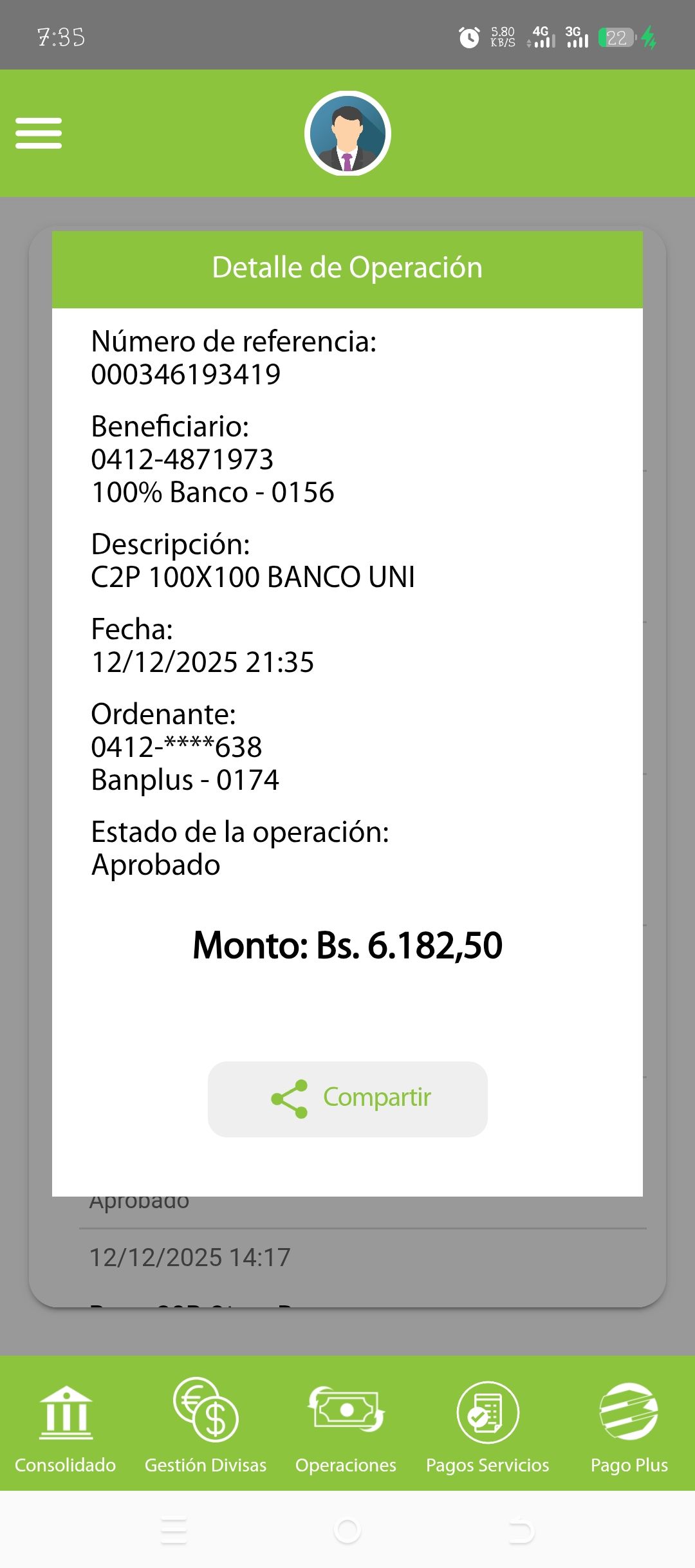Screen dimensions: 695x1568
Task: Tap the user profile avatar
Action: tap(347, 133)
